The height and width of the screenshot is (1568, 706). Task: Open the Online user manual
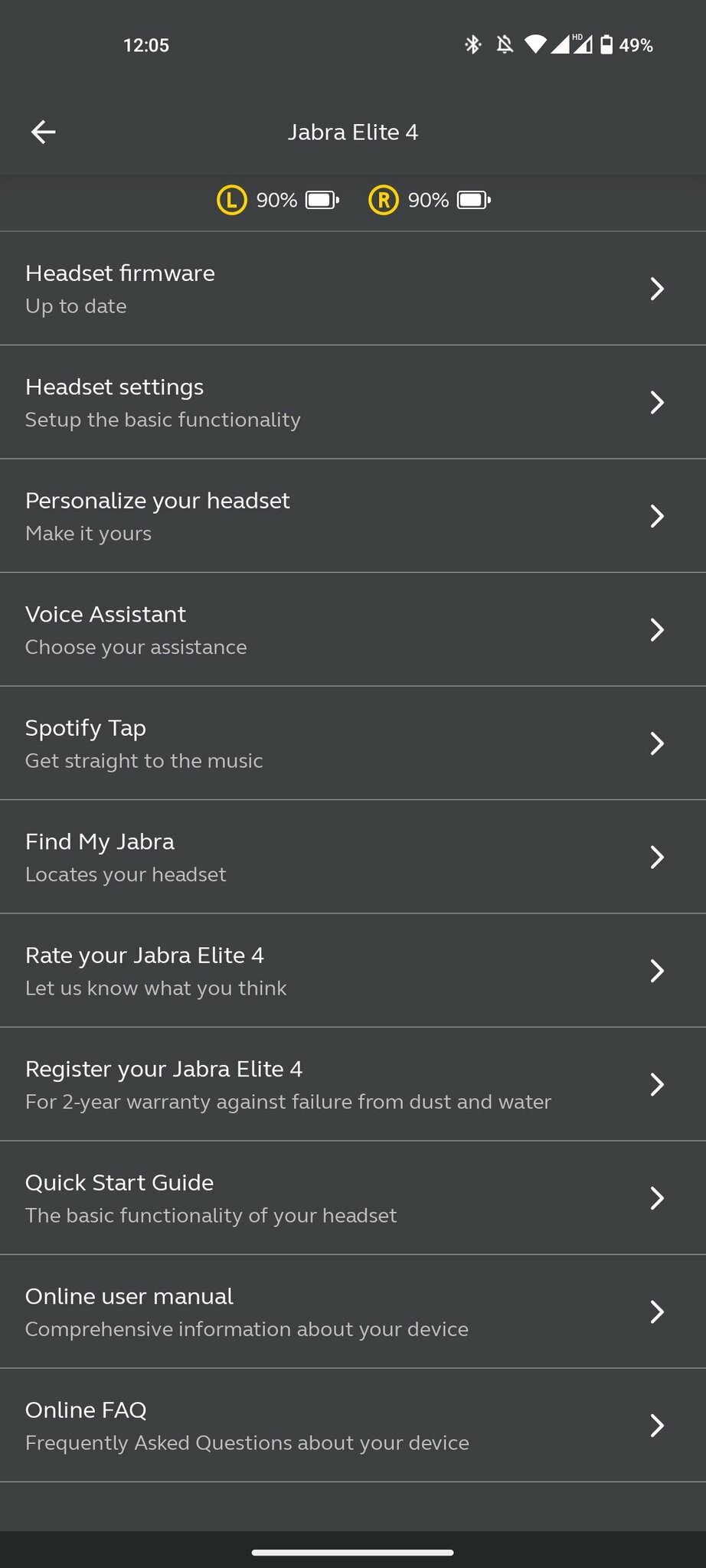tap(353, 1312)
